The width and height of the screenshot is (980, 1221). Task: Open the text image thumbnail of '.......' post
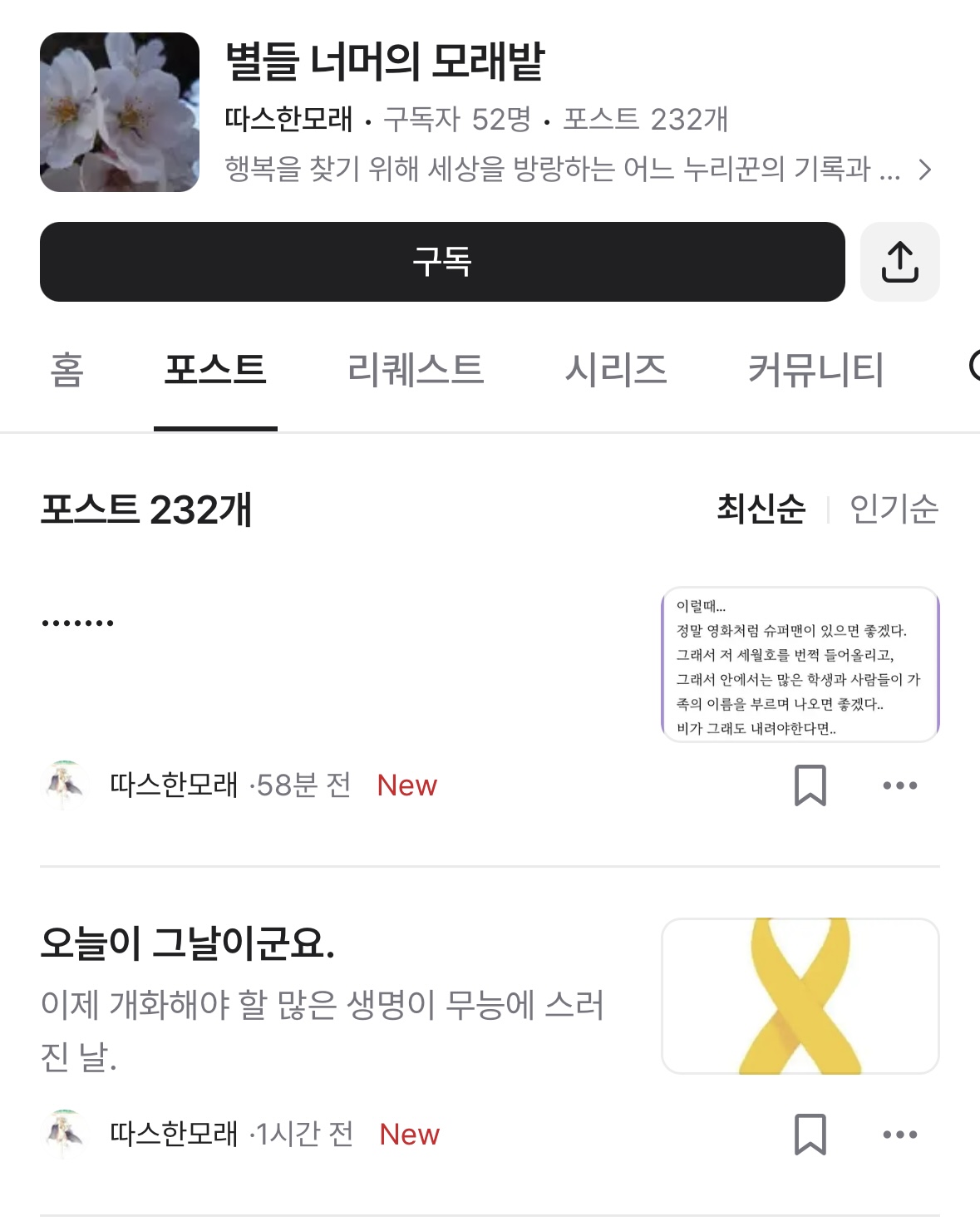click(800, 664)
